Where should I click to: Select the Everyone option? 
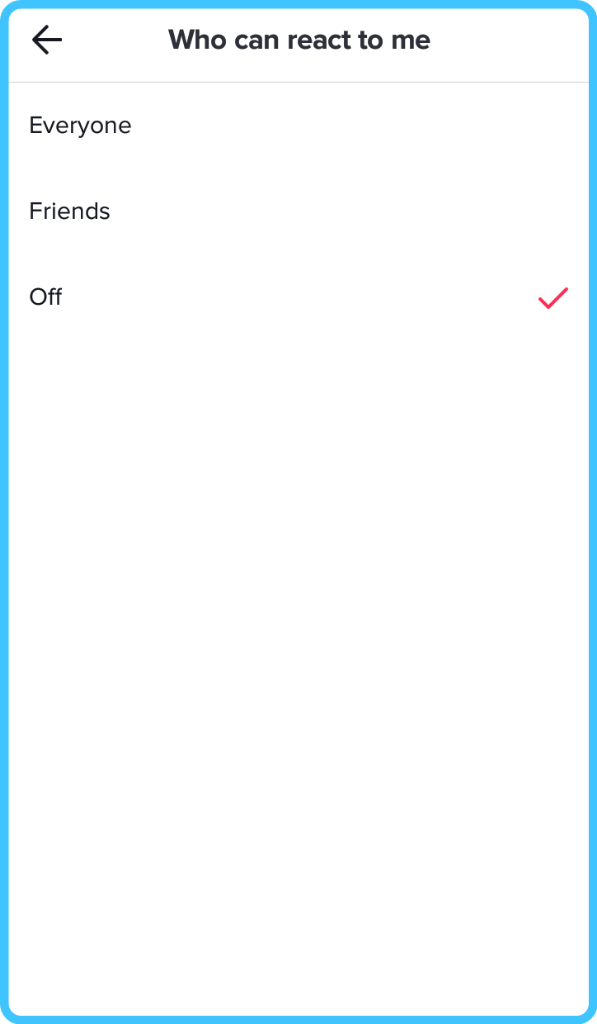pyautogui.click(x=298, y=125)
